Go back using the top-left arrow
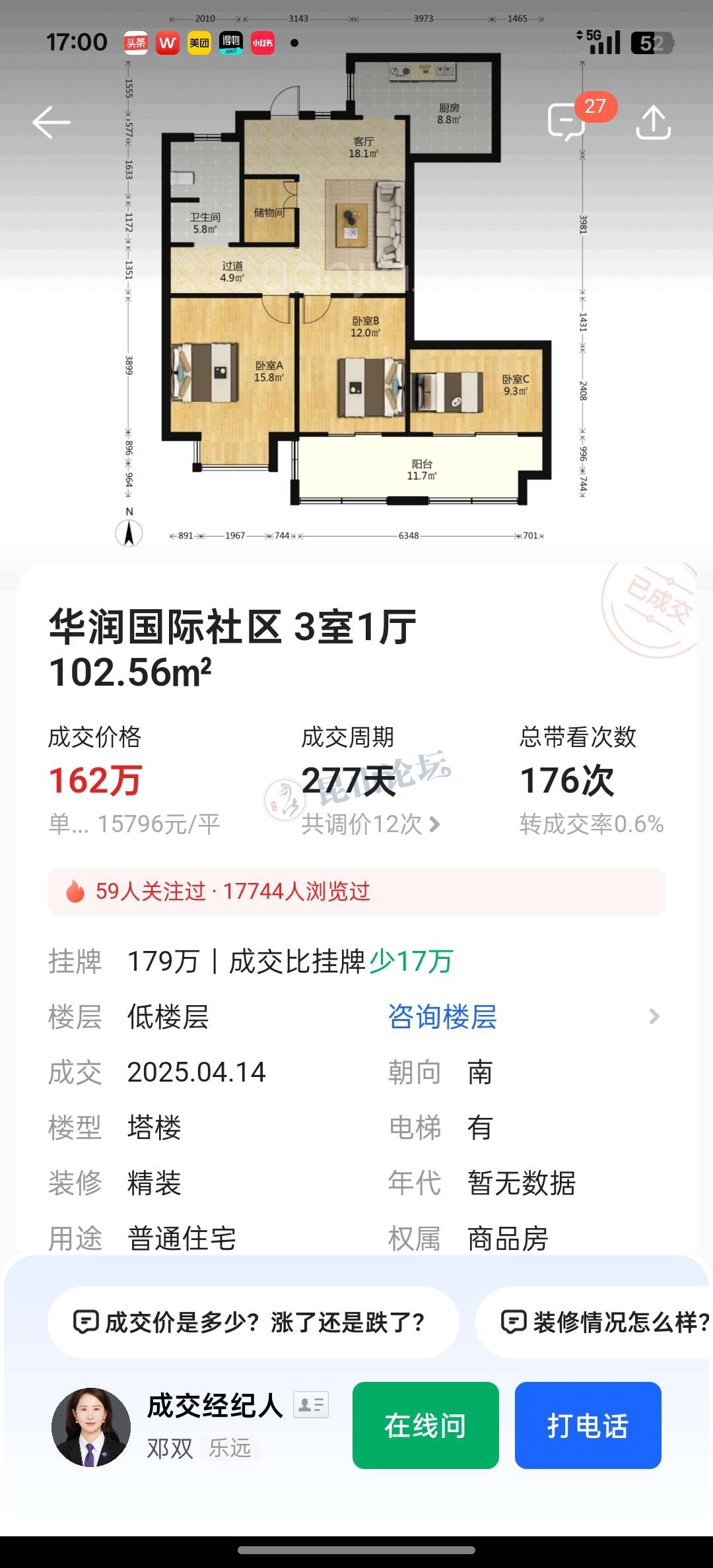 click(51, 123)
